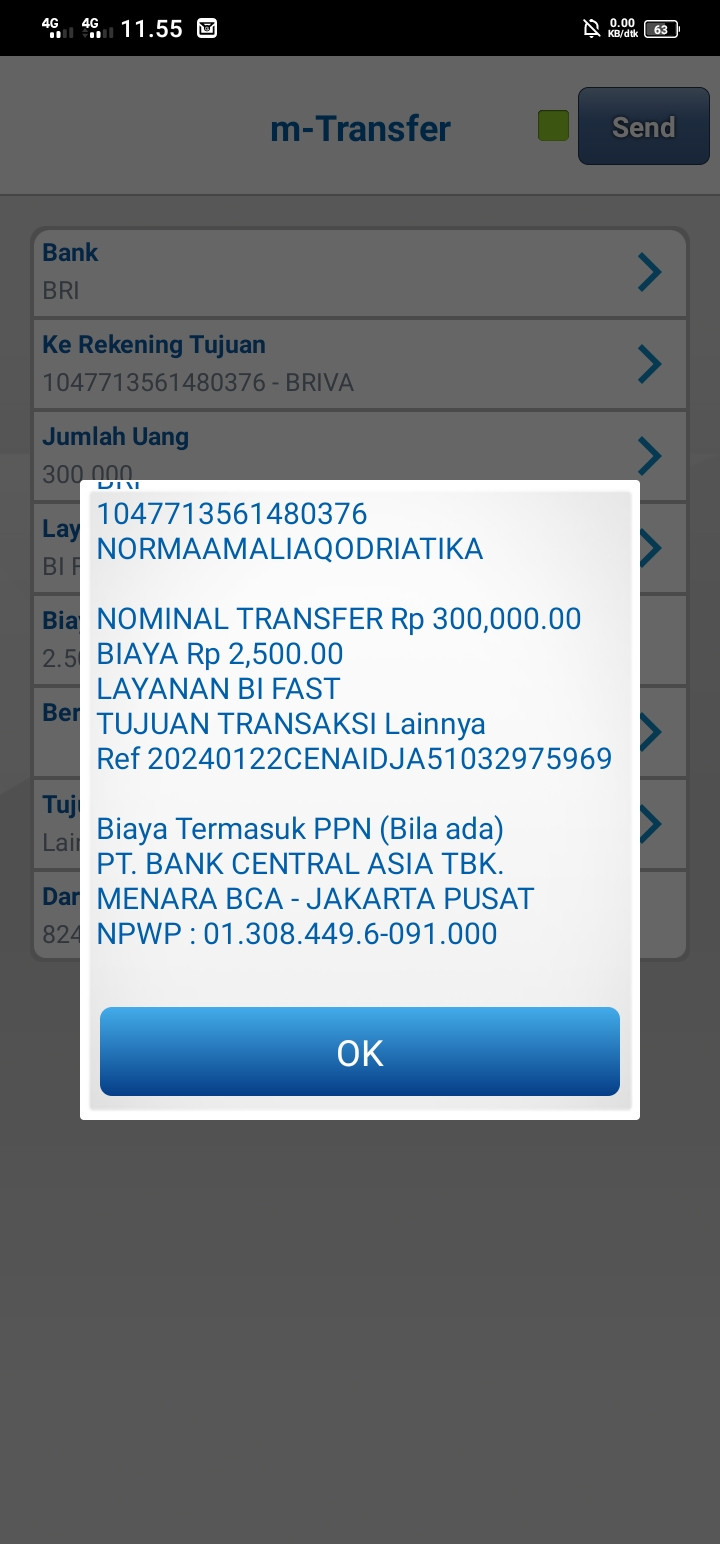Tap the Send button
The image size is (720, 1544).
pyautogui.click(x=643, y=127)
